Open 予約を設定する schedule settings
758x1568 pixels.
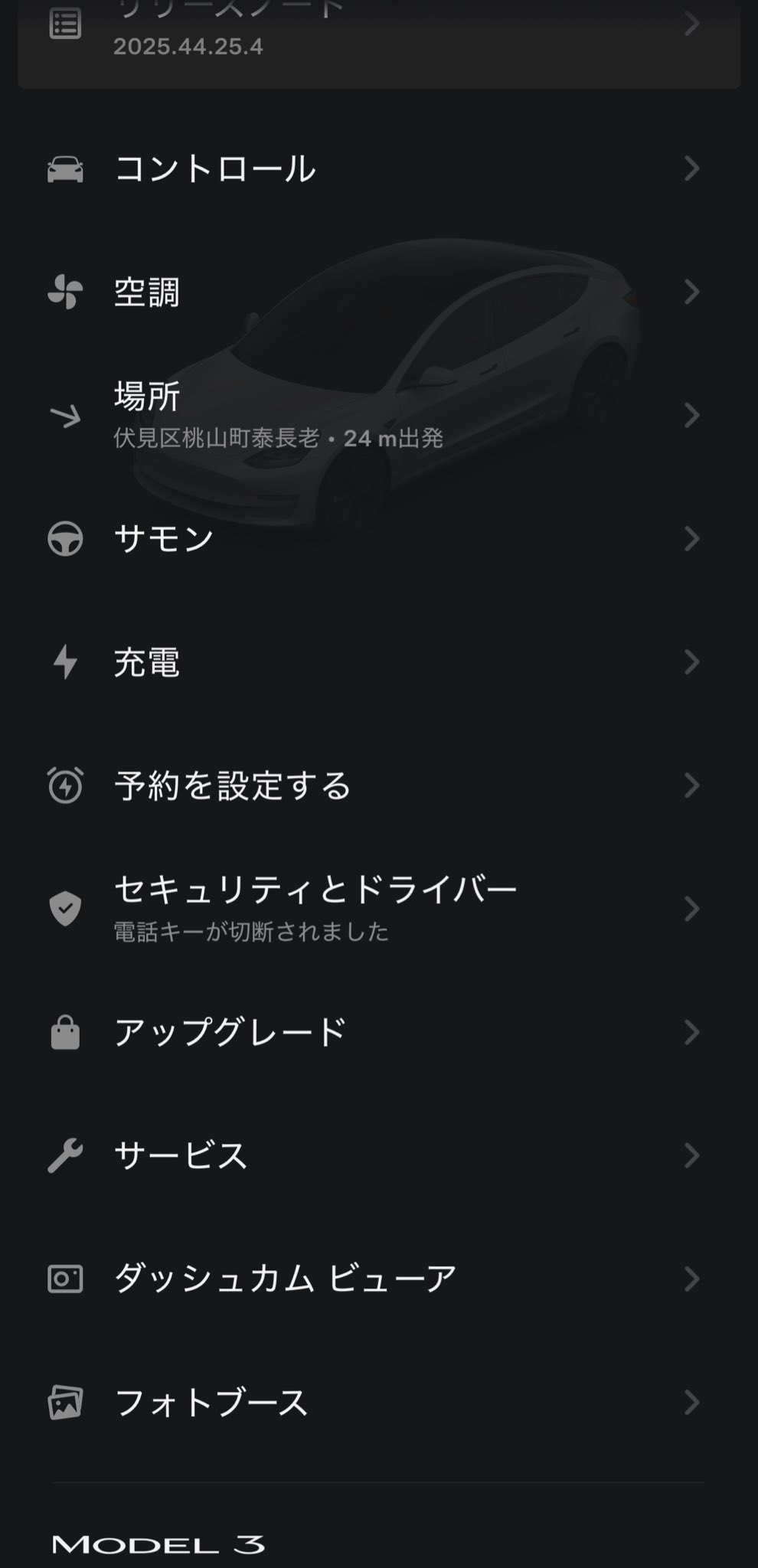[x=378, y=786]
